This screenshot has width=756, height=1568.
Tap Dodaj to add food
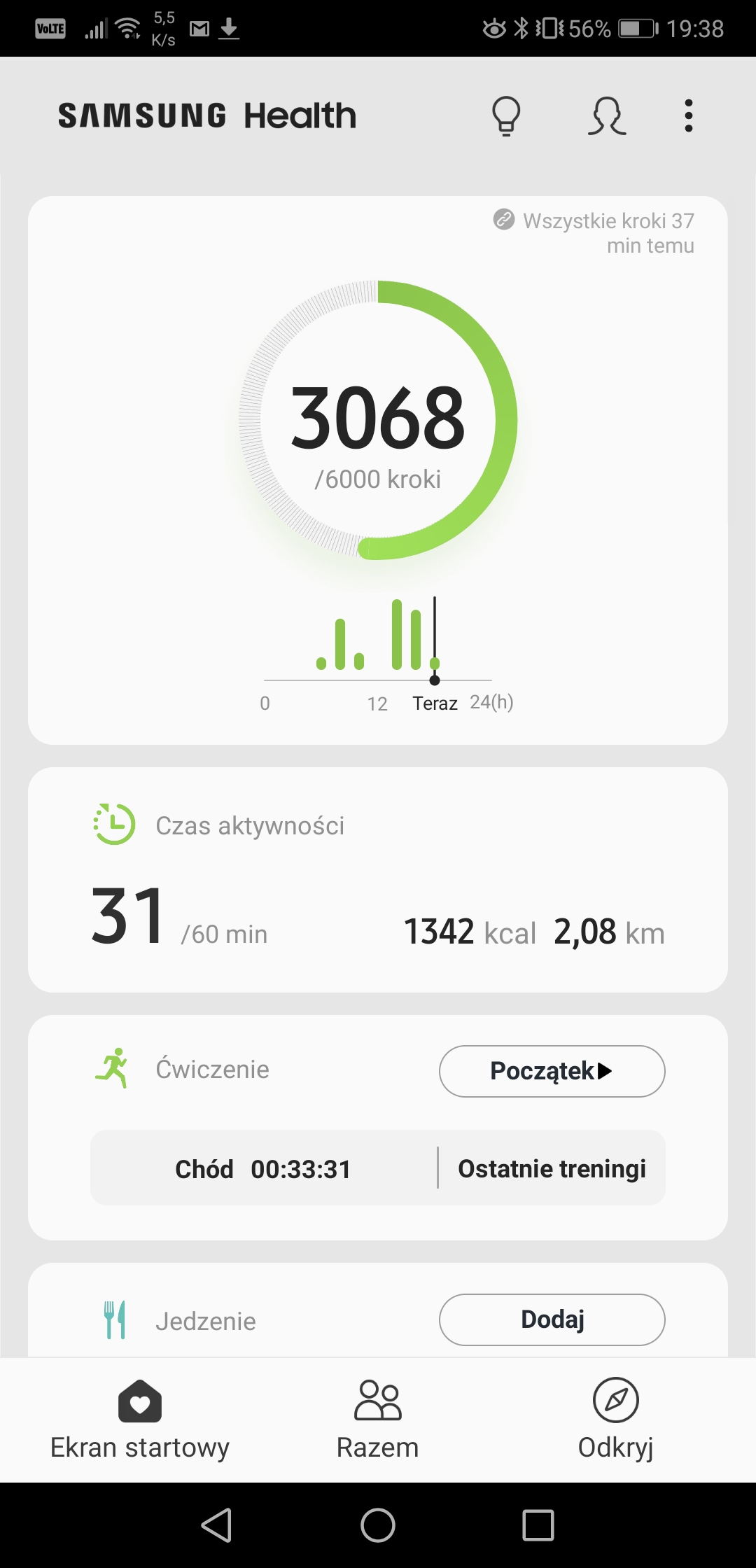pos(552,1319)
